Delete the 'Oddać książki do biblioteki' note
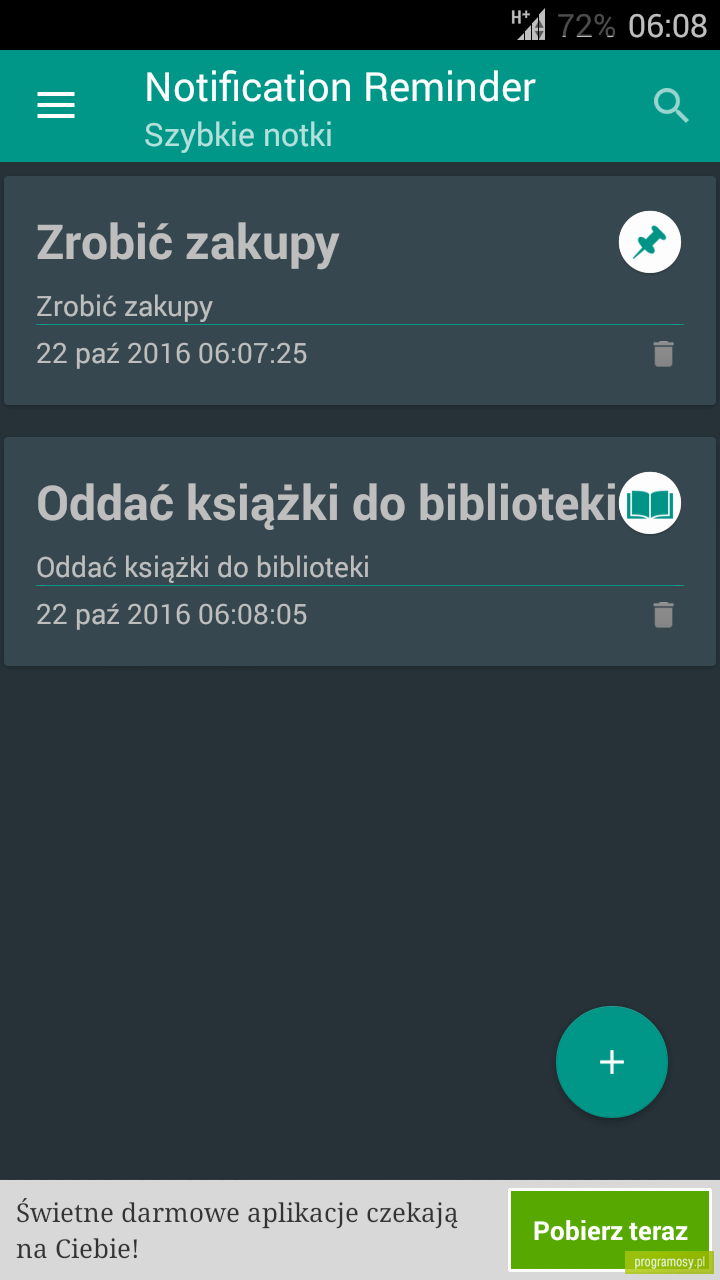 coord(664,614)
